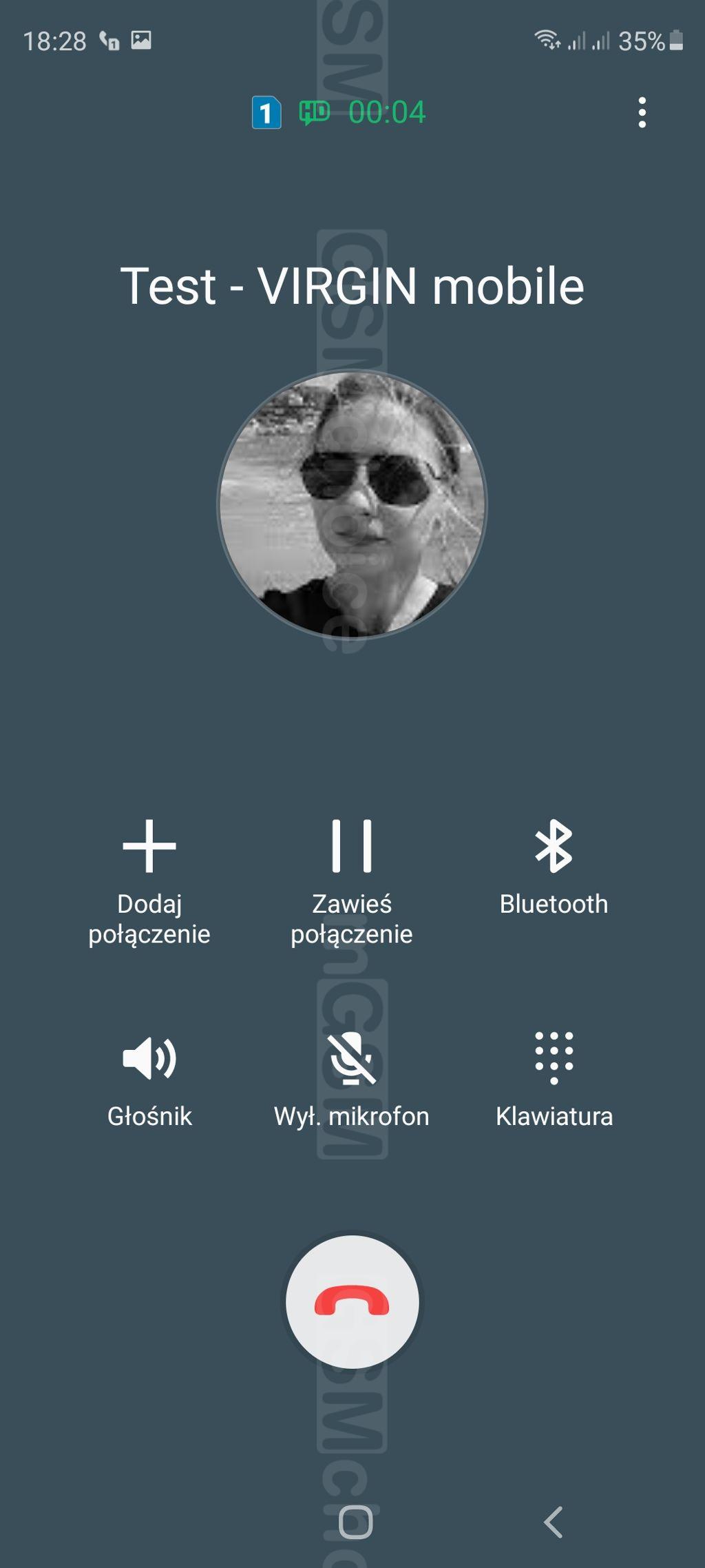Put the call on hold with Zawieś połączenie
The image size is (705, 1568).
pyautogui.click(x=352, y=880)
